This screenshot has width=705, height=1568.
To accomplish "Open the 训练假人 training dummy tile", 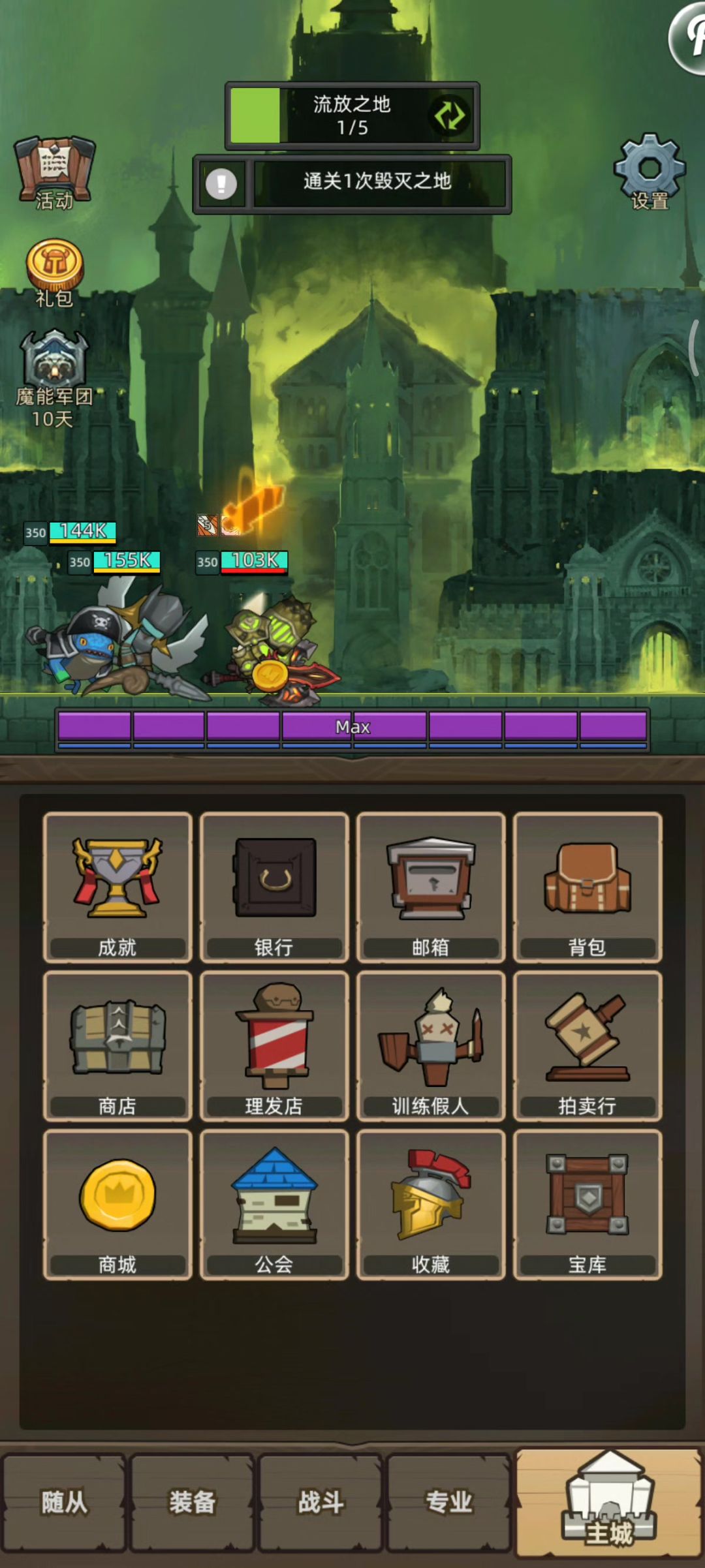I will click(x=431, y=1046).
